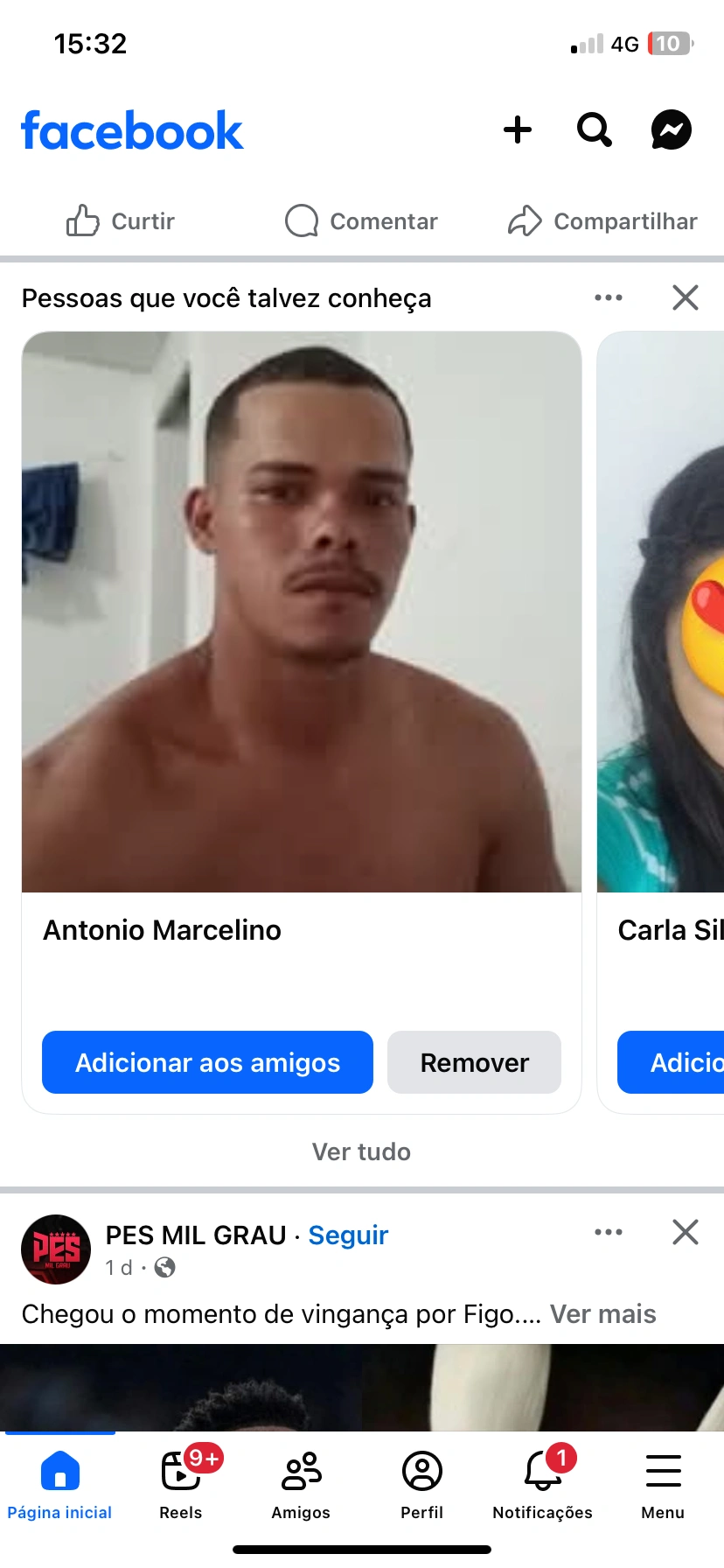The width and height of the screenshot is (724, 1568).
Task: Open the create post plus icon
Action: tap(518, 130)
